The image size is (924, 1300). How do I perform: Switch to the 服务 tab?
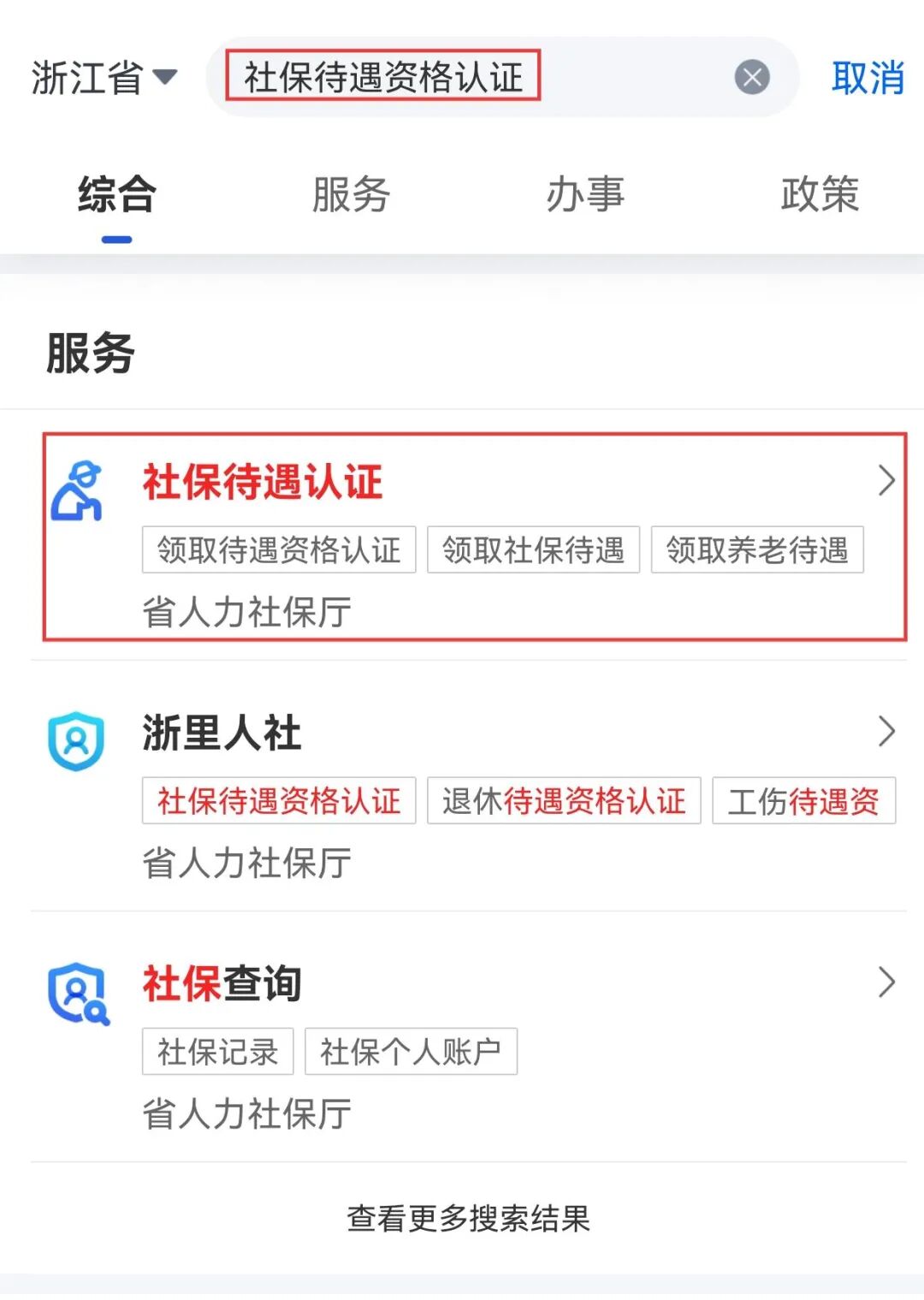(351, 195)
